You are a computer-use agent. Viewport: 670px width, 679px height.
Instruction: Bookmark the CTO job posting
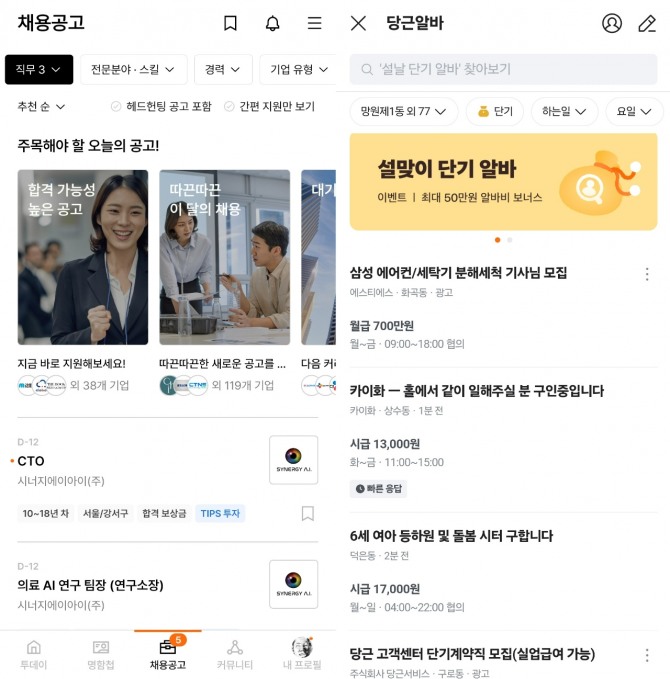(x=308, y=513)
